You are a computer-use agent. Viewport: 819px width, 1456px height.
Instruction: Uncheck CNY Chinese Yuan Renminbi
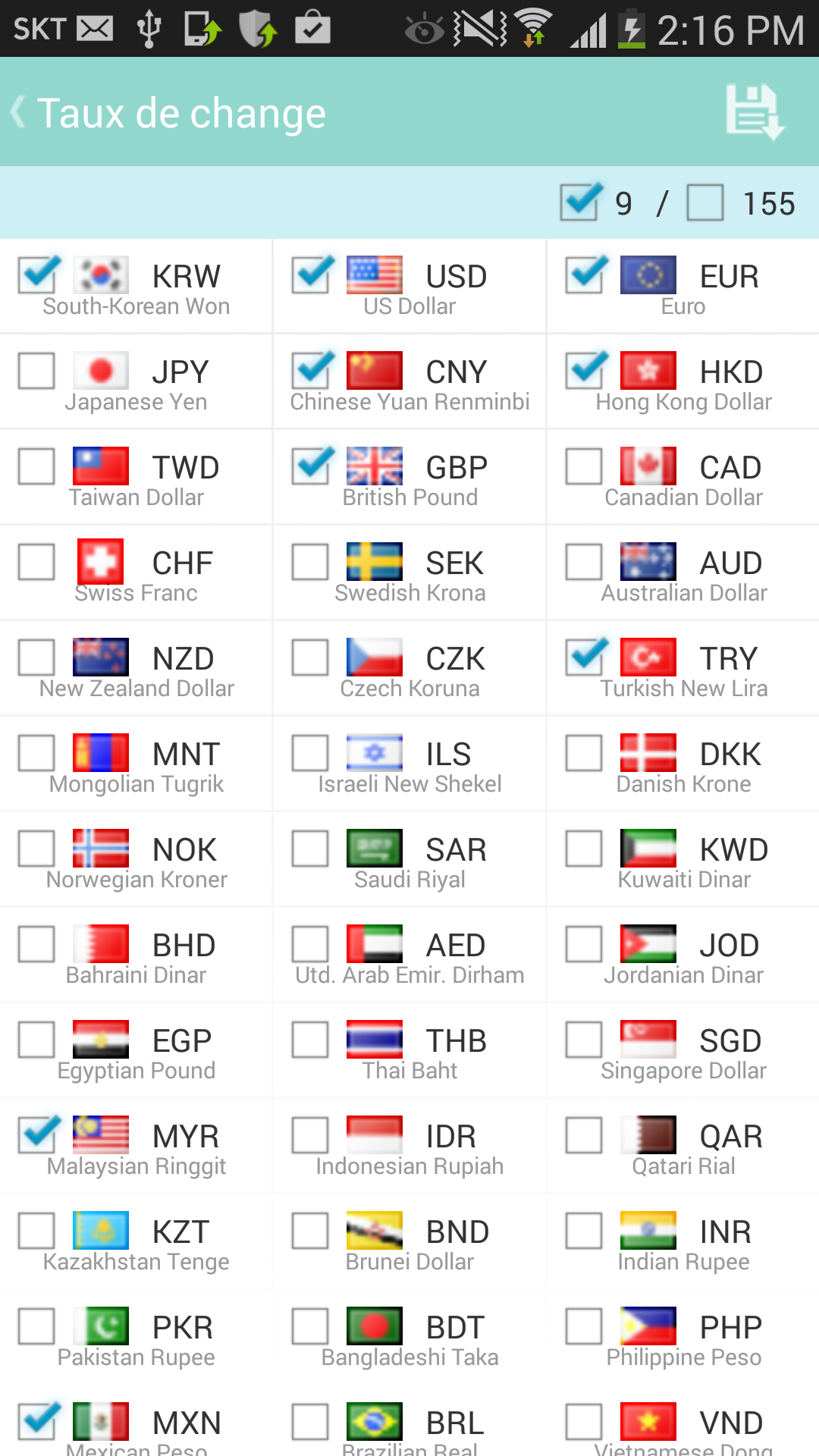coord(311,372)
